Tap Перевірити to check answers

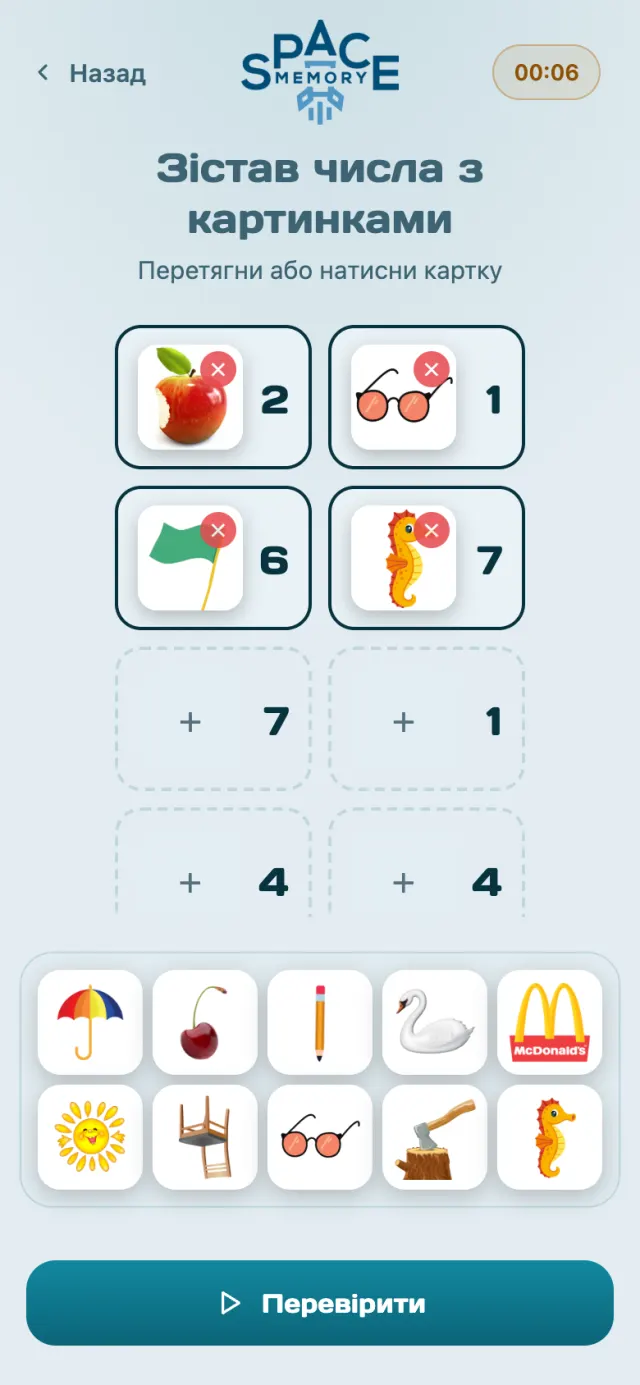pos(320,1303)
